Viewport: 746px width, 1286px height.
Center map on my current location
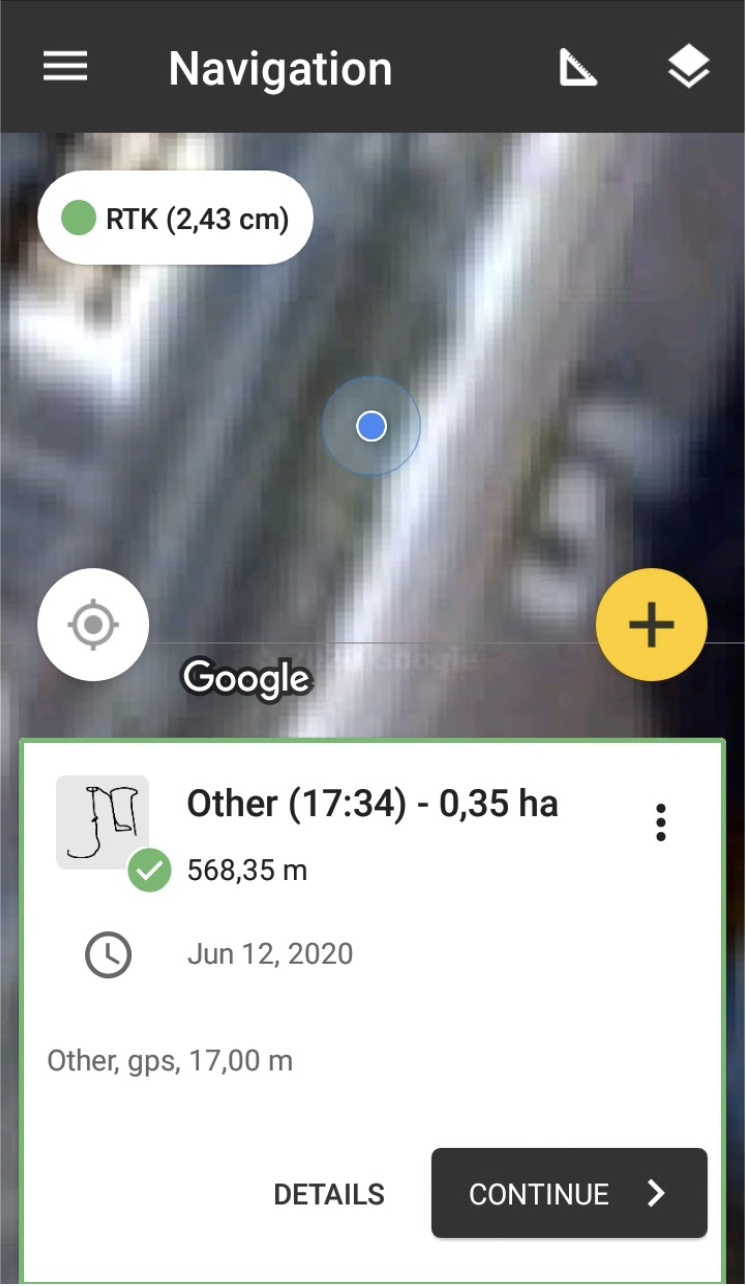93,625
